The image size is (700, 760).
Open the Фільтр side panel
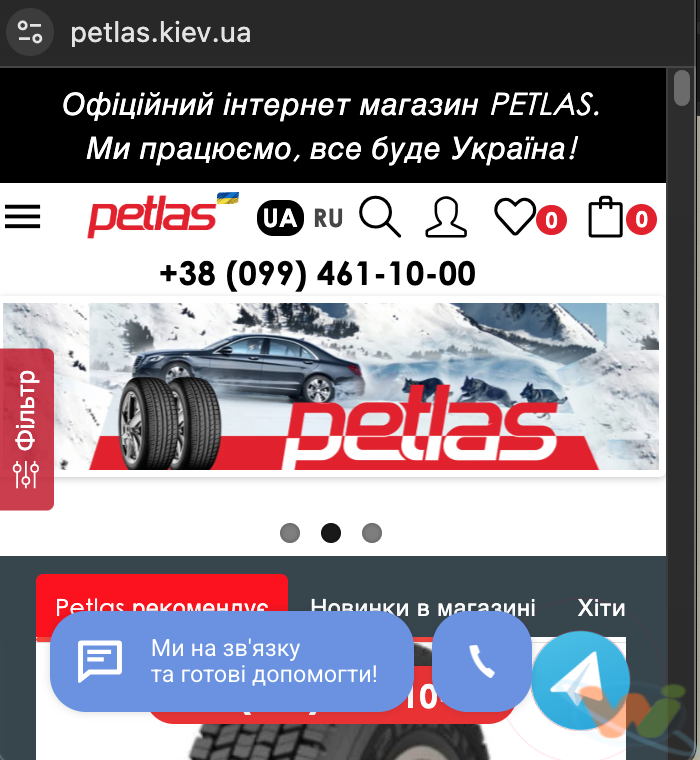tap(26, 428)
